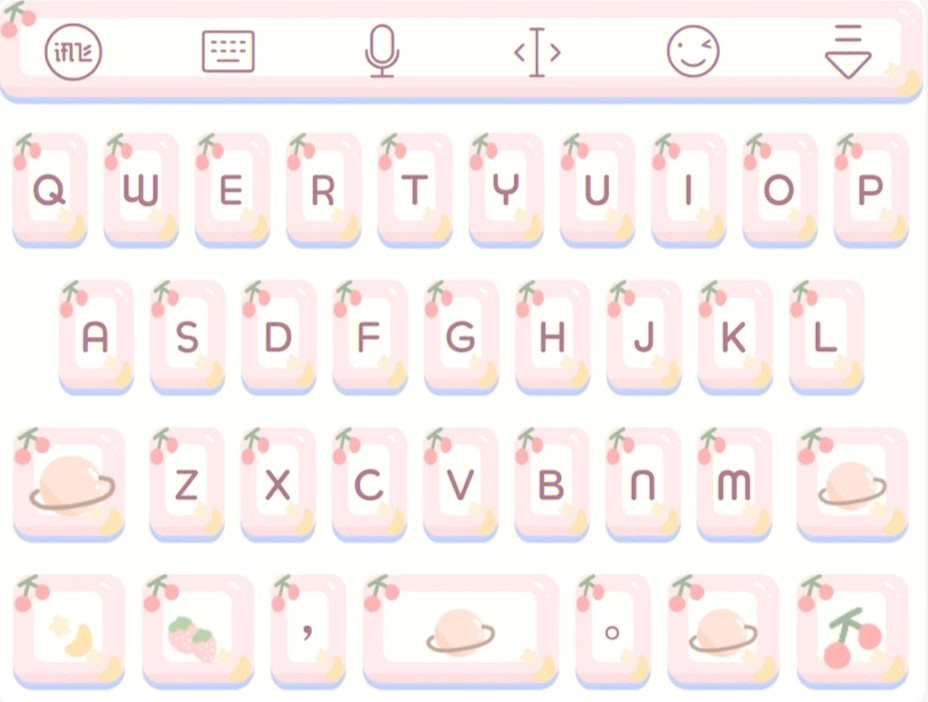This screenshot has width=928, height=702.
Task: Tap the letter T key
Action: click(x=415, y=190)
